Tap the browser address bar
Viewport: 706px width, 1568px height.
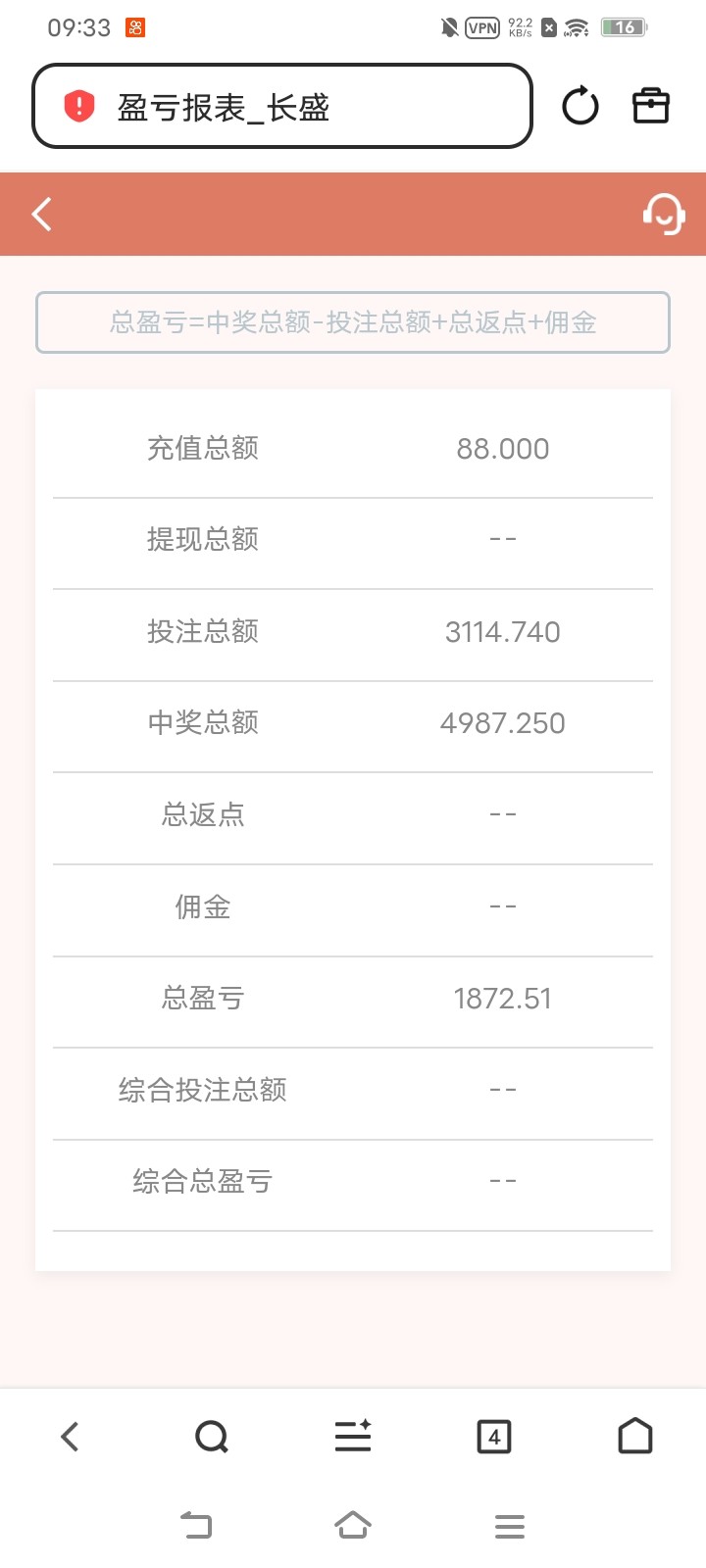coord(282,106)
